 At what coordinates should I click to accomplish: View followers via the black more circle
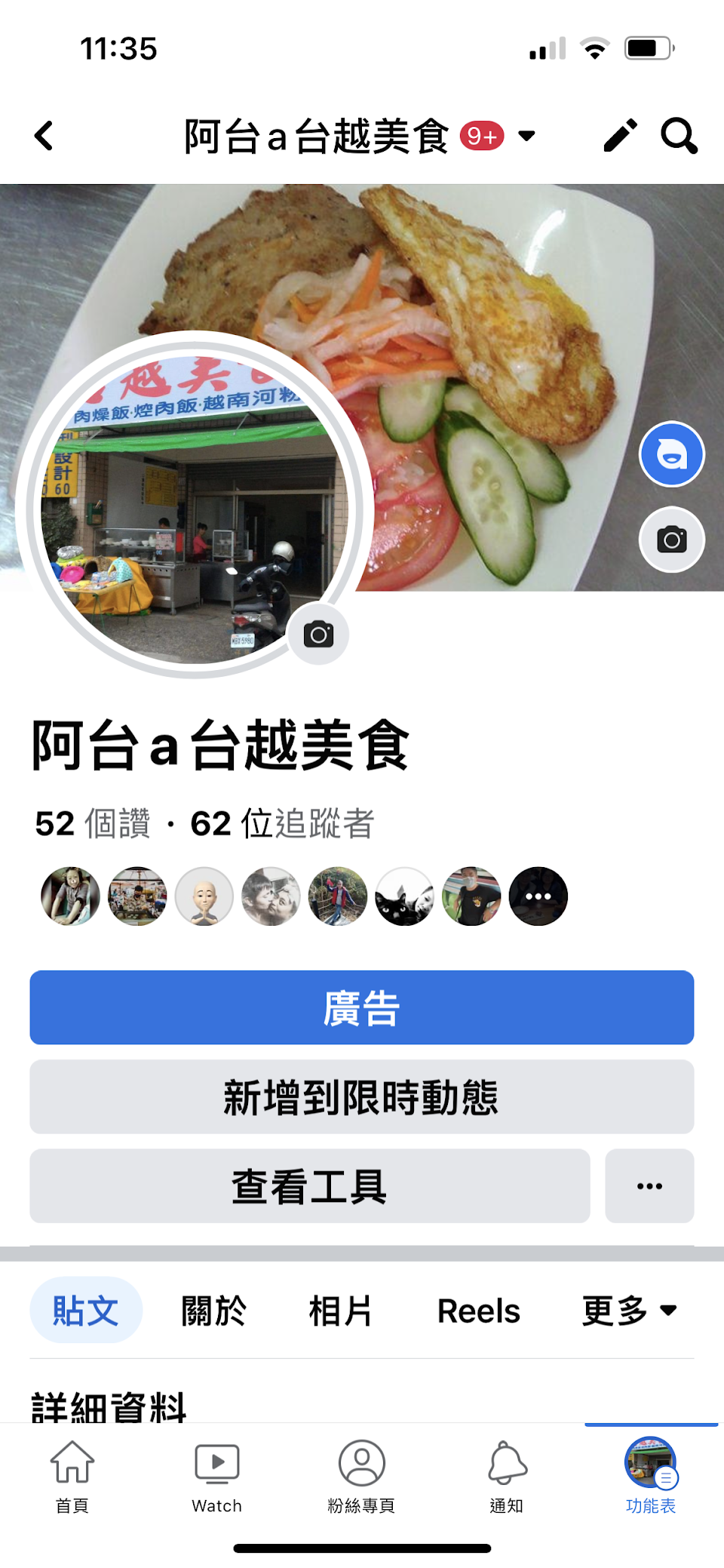coord(538,896)
